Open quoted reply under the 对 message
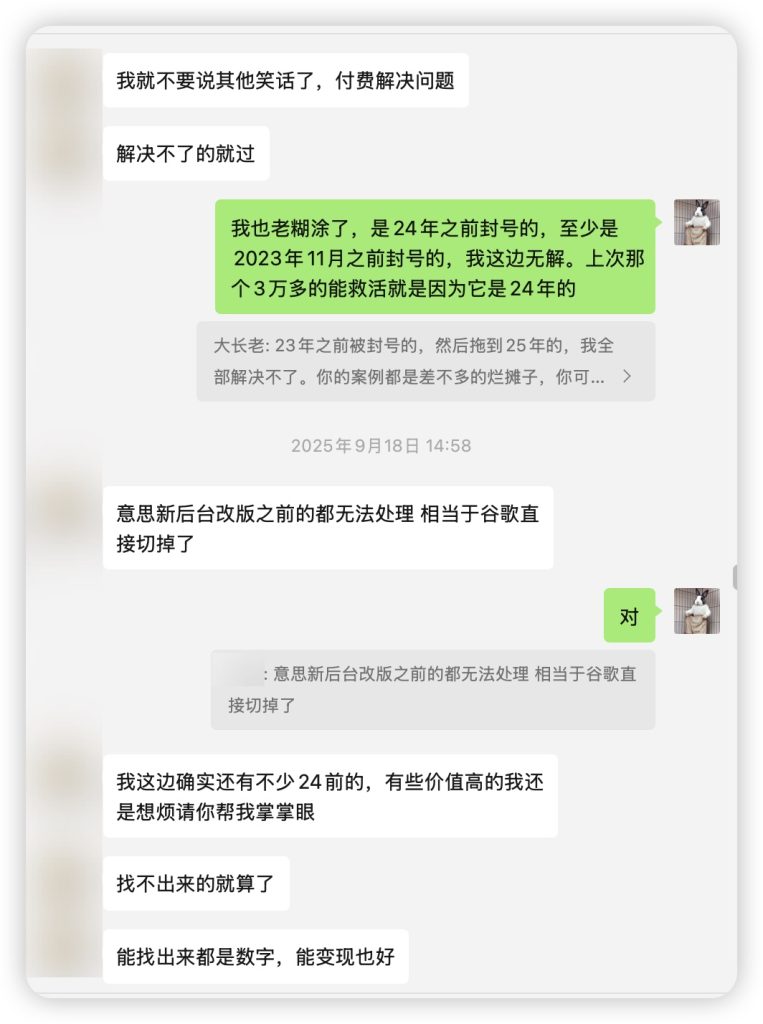Viewport: 763px width, 1024px height. [432, 689]
